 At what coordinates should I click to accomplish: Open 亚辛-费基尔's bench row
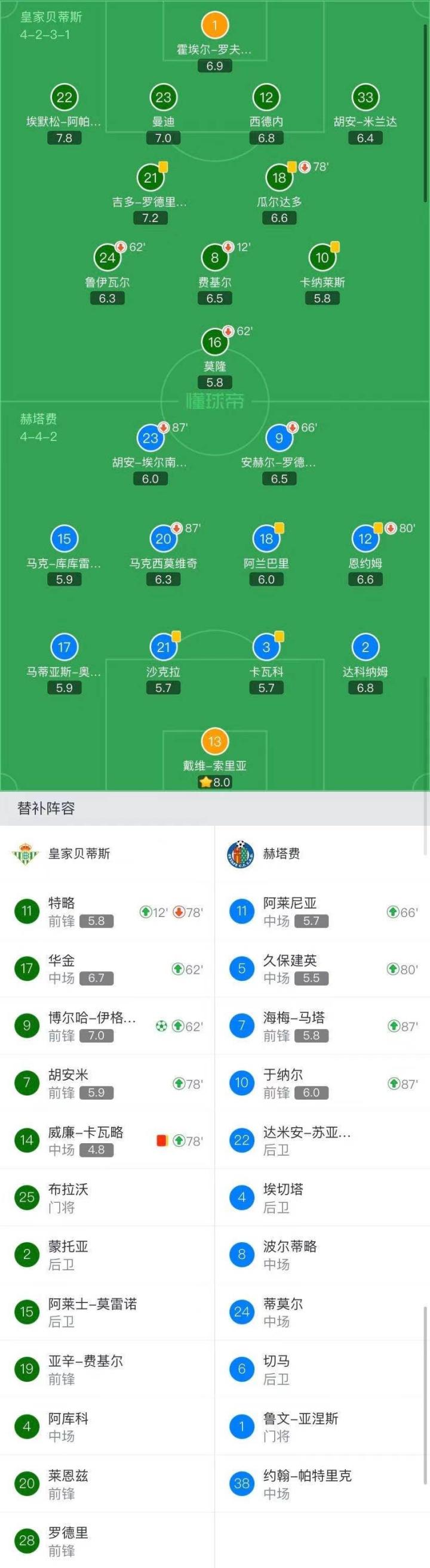point(106,1369)
